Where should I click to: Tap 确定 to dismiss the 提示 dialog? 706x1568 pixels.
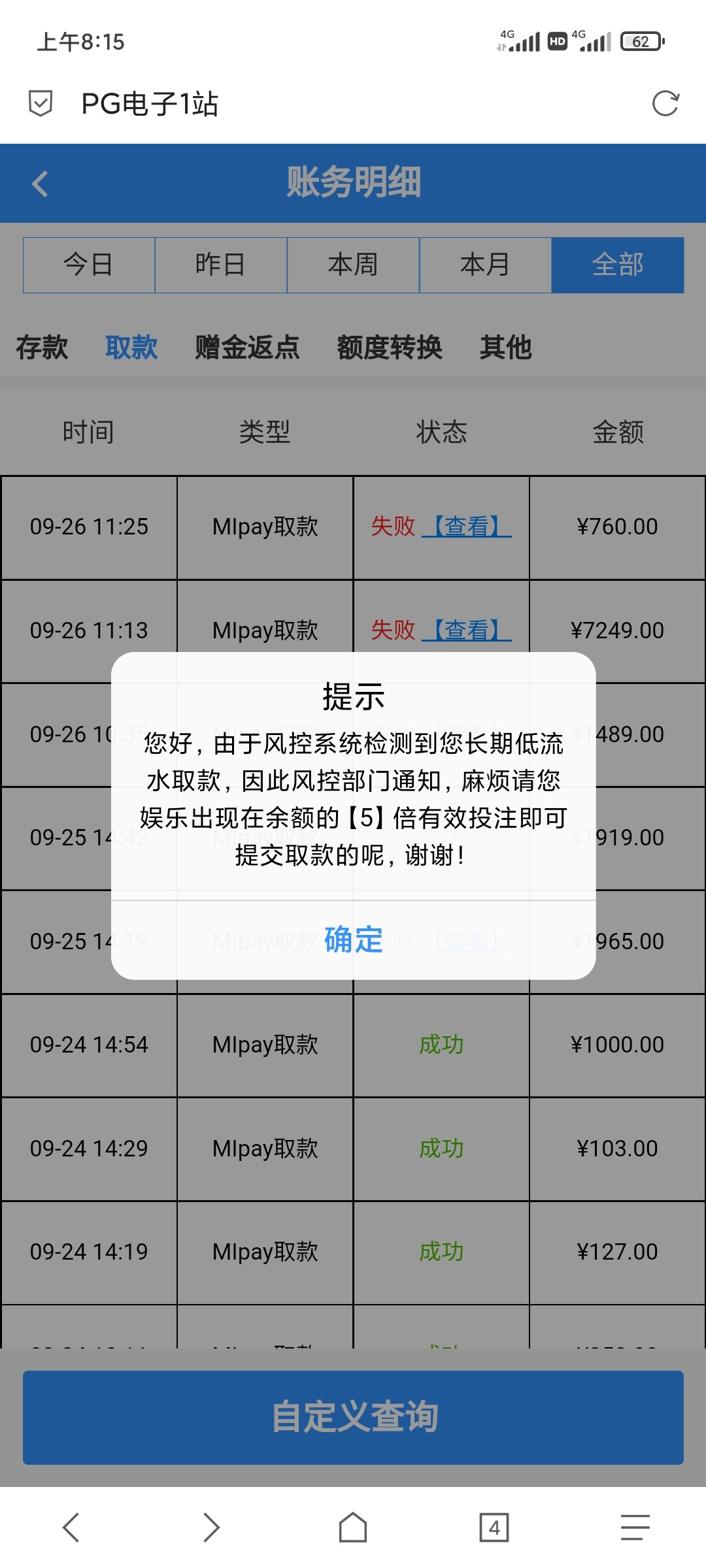353,941
